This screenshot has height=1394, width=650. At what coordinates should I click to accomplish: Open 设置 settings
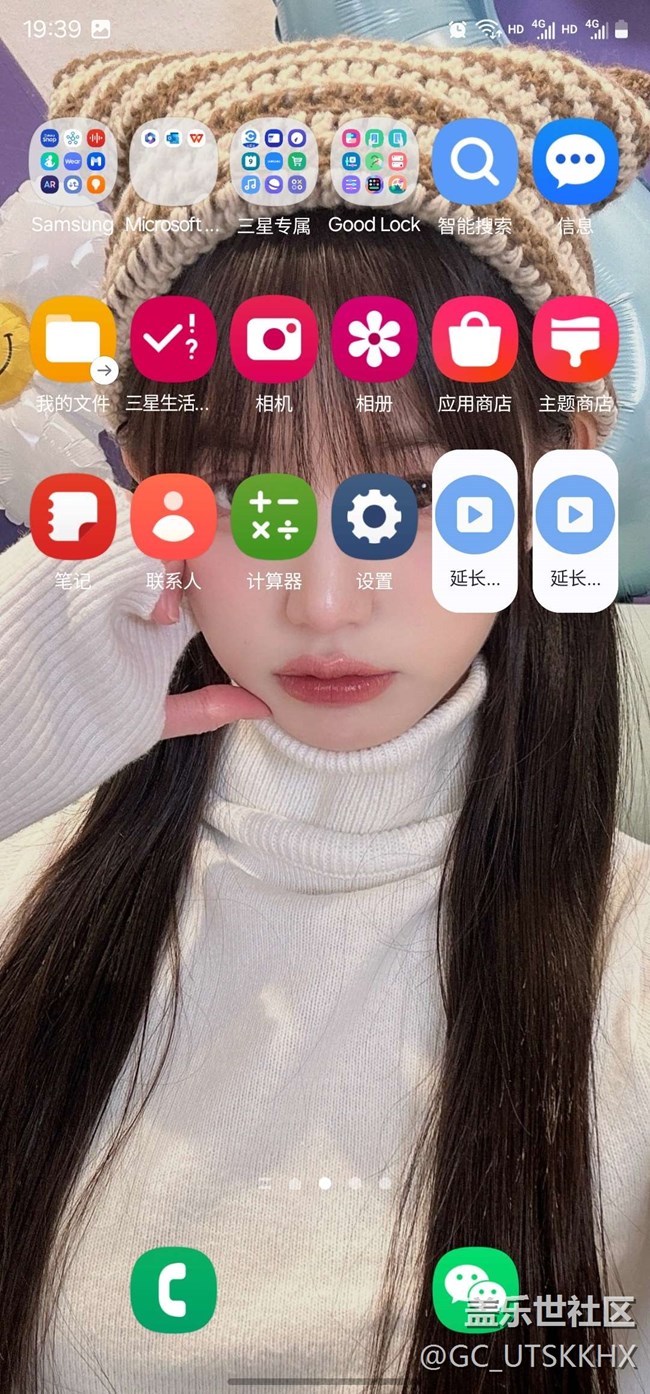[374, 517]
